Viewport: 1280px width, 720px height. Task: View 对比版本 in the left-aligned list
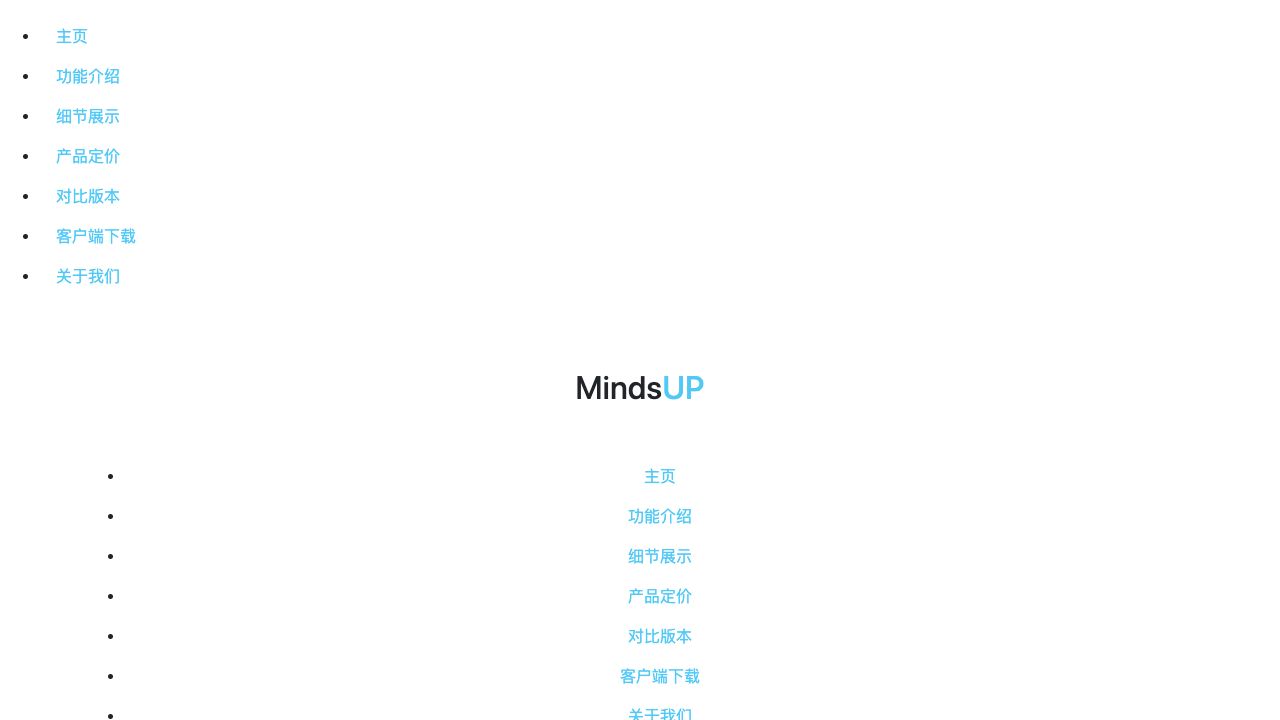click(88, 196)
